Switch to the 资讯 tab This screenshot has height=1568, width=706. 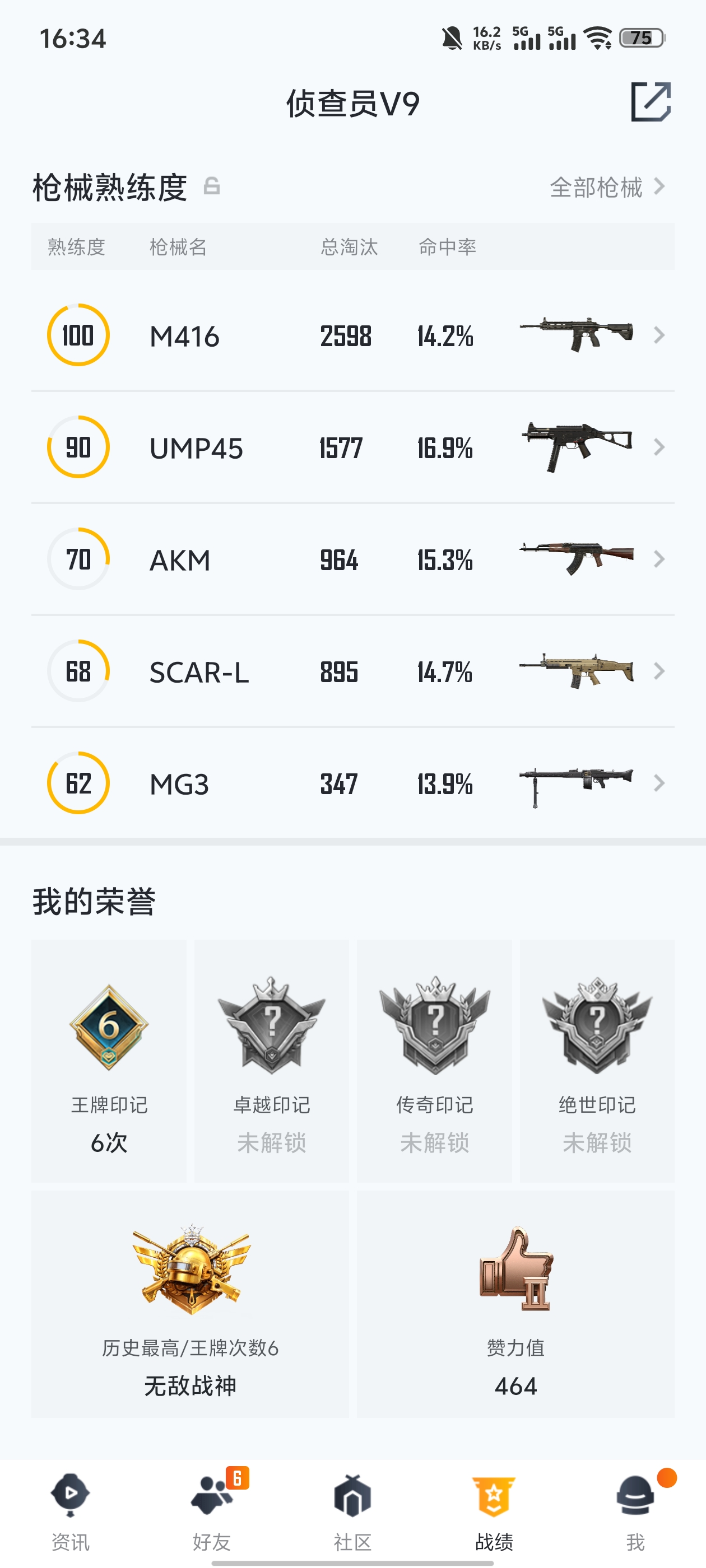click(x=71, y=1512)
